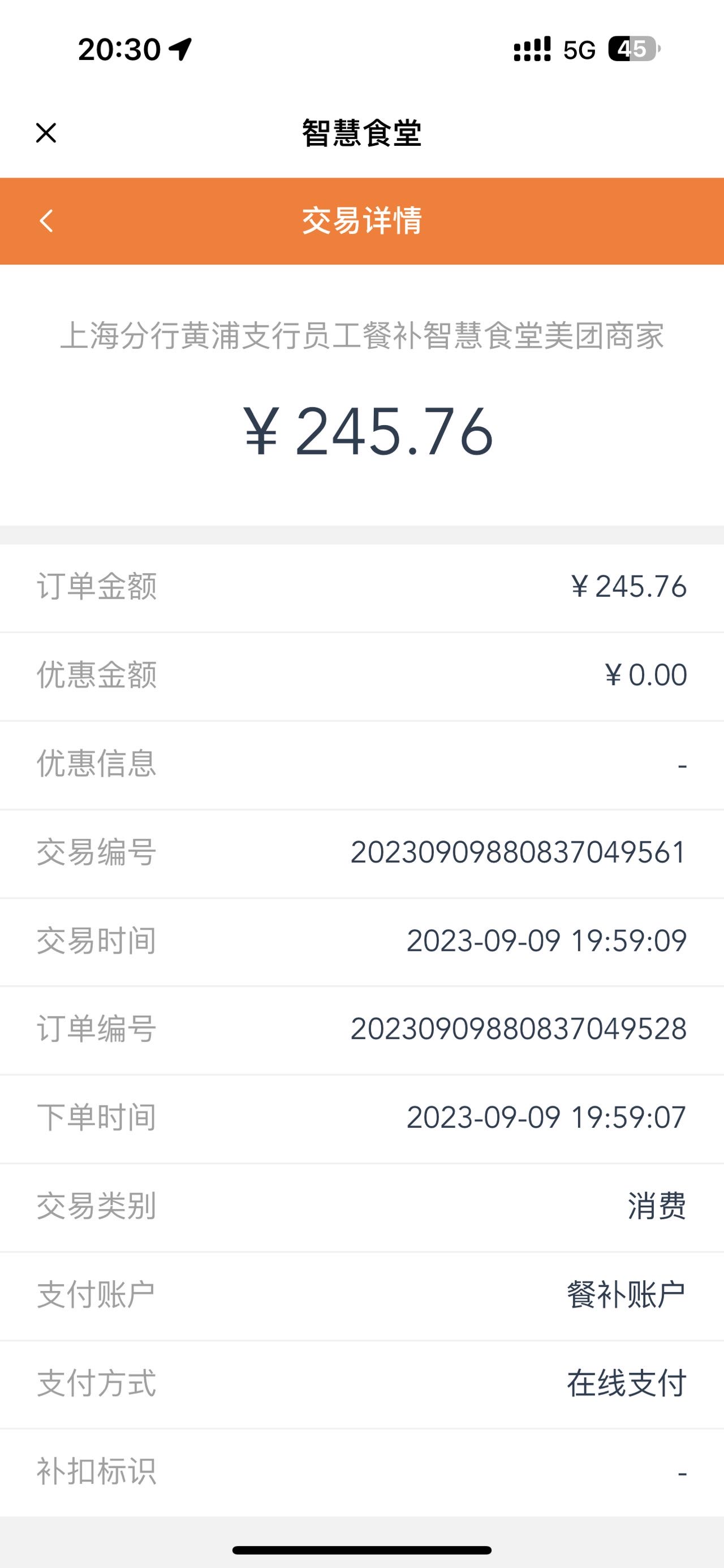
Task: Go back from 交易详情 page
Action: tap(46, 221)
